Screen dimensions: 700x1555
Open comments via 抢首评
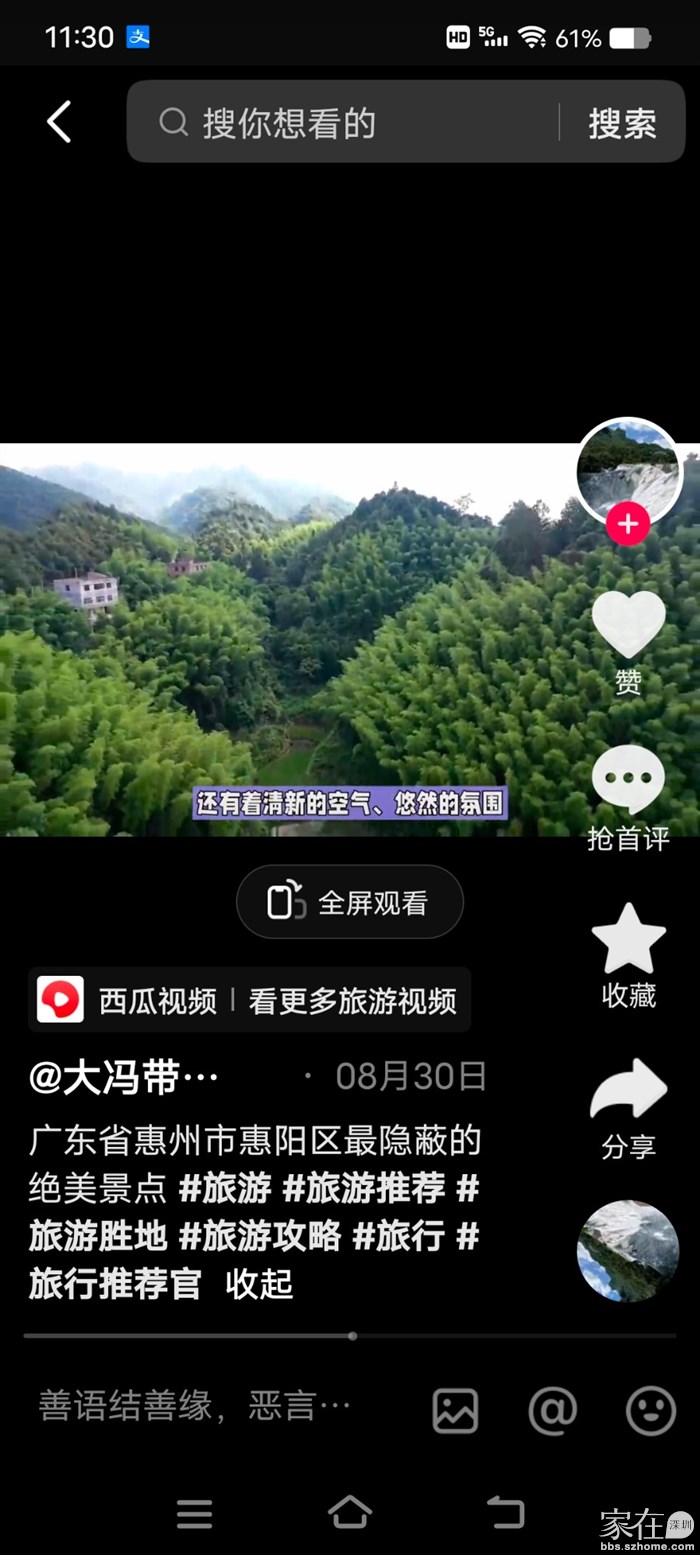628,798
